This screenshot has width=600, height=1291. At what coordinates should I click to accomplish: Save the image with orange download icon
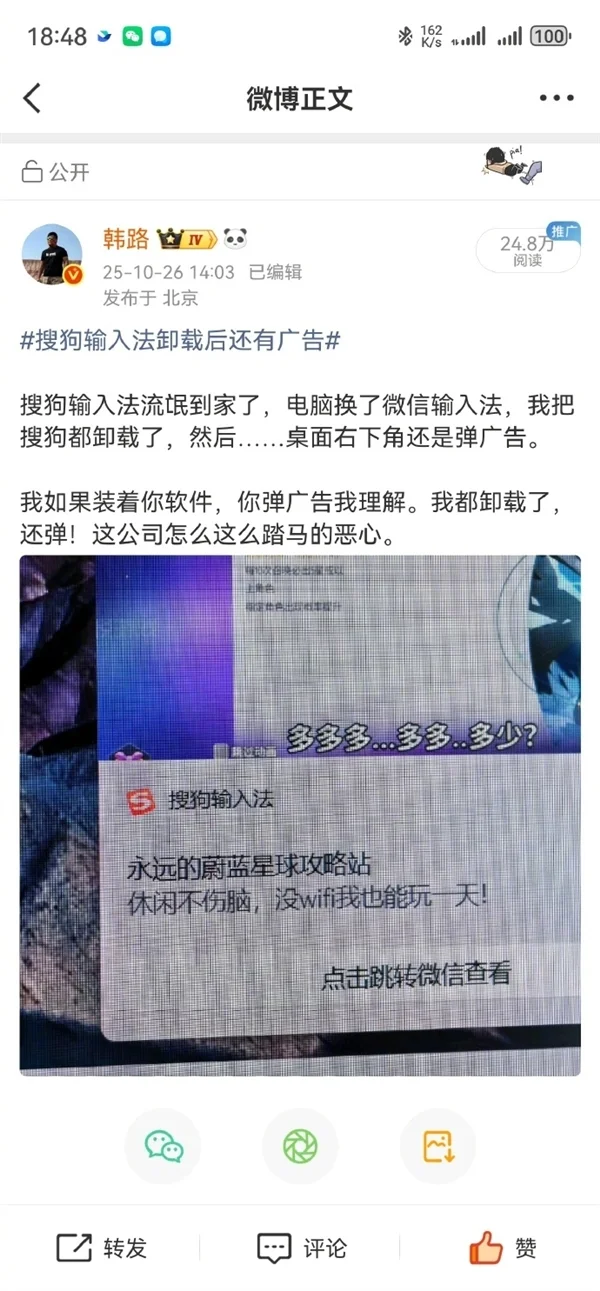pos(438,1146)
